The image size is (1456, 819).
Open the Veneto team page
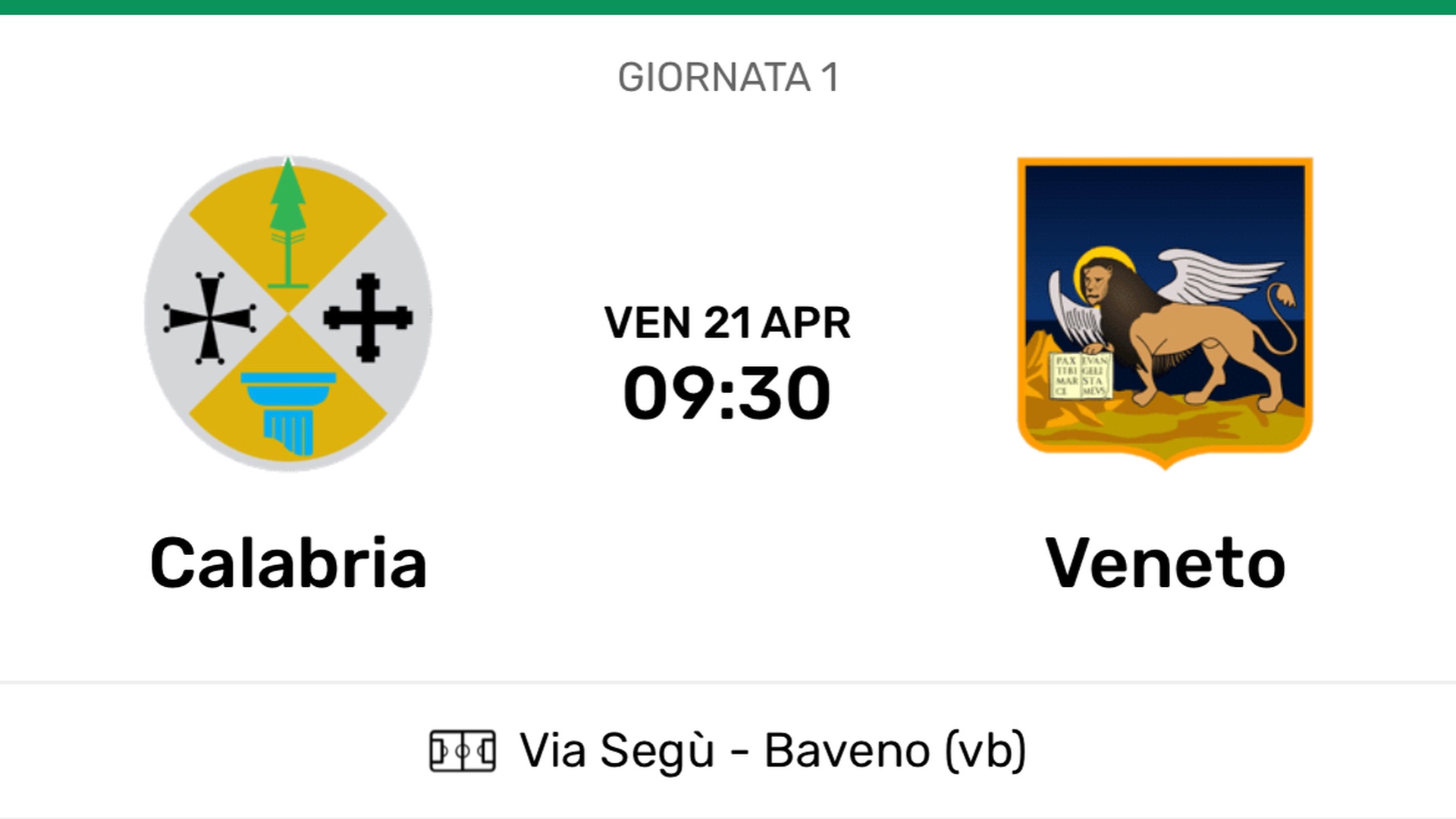(x=1165, y=562)
